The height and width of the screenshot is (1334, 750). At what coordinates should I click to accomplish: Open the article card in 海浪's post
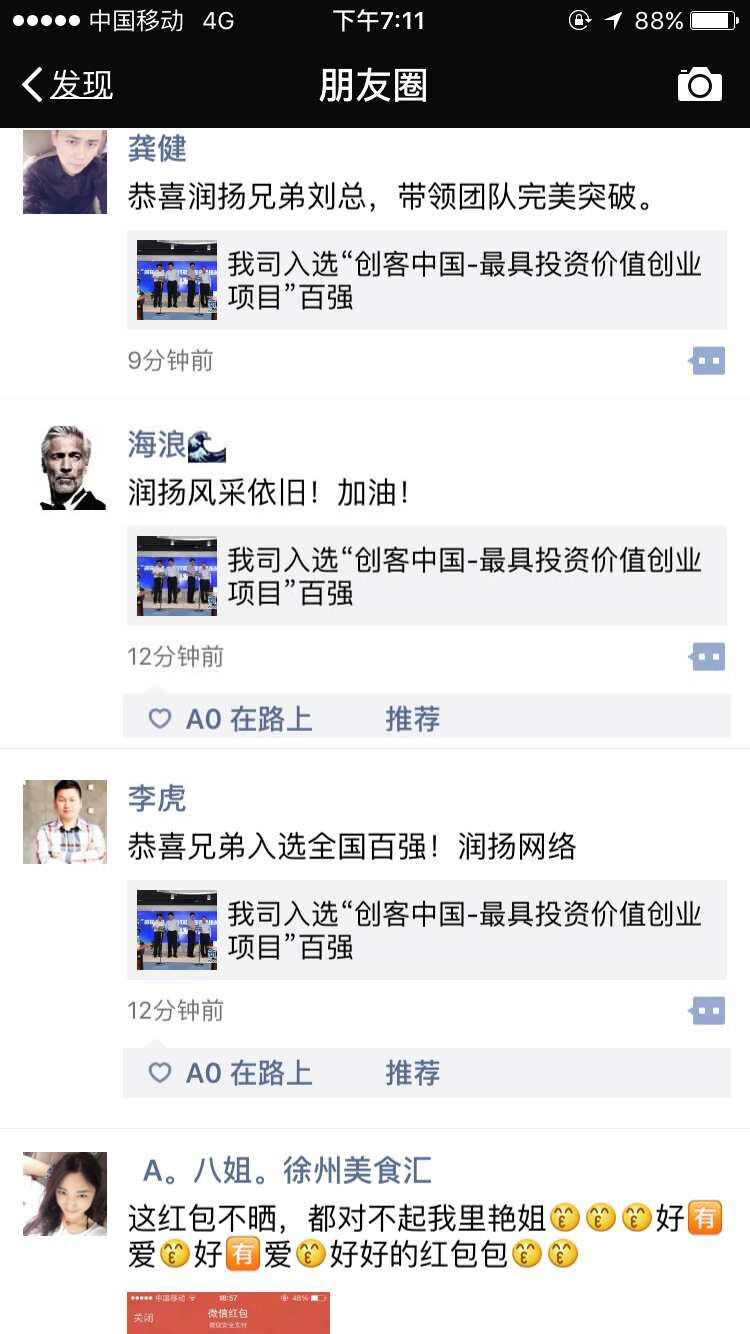point(426,575)
